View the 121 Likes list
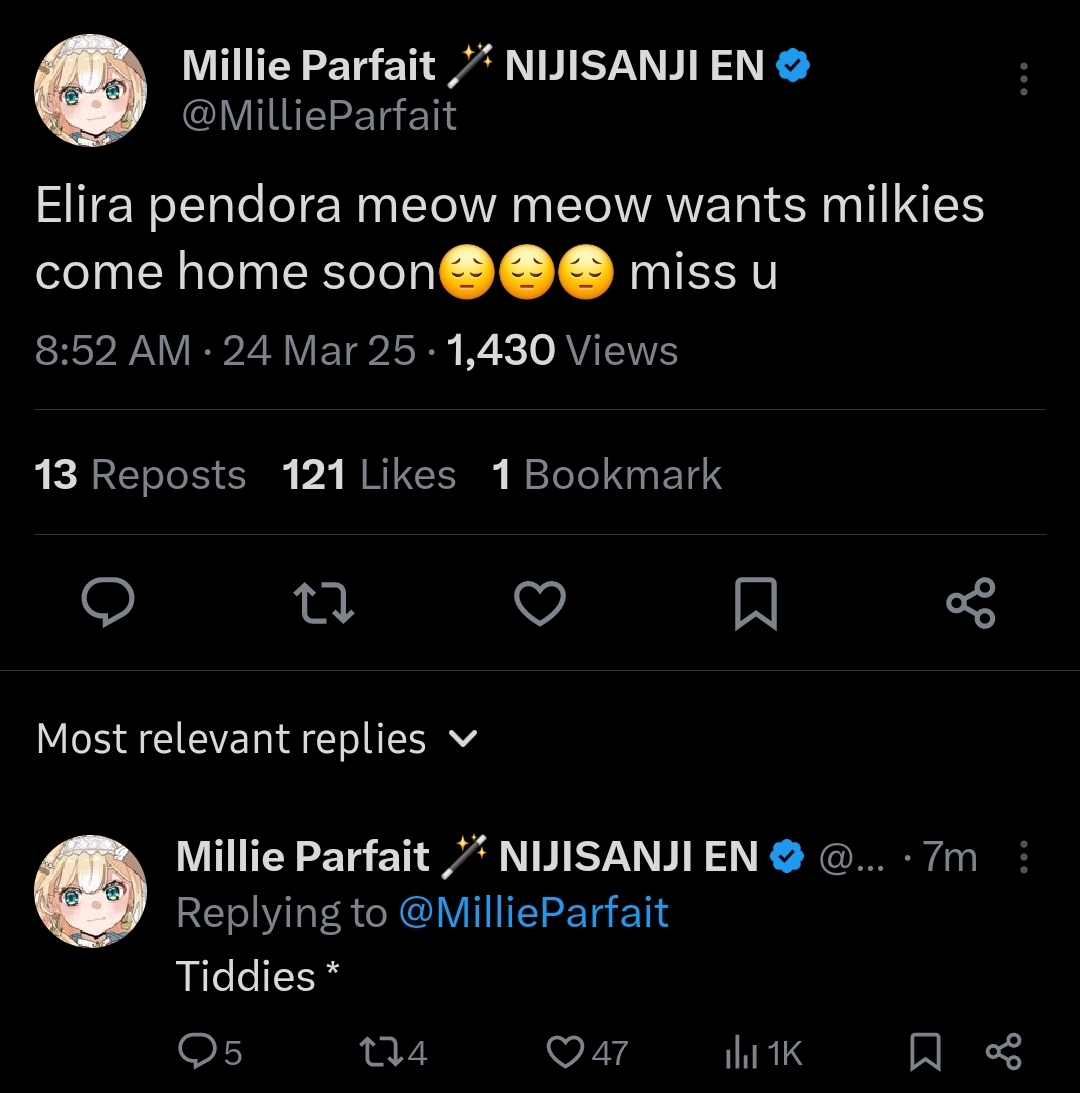Image resolution: width=1080 pixels, height=1093 pixels. (x=368, y=475)
